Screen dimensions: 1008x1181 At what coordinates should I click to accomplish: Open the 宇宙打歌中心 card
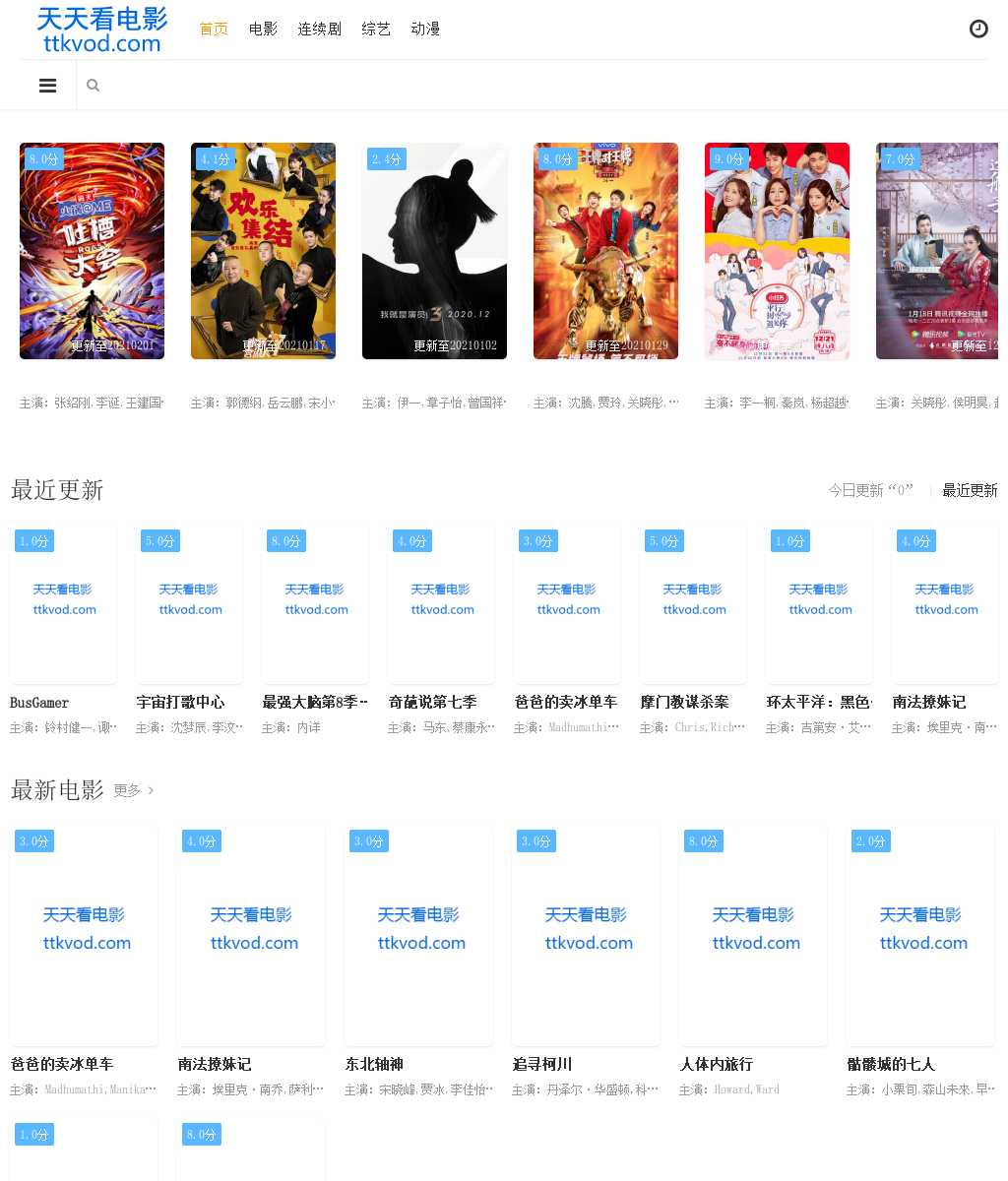[x=189, y=603]
